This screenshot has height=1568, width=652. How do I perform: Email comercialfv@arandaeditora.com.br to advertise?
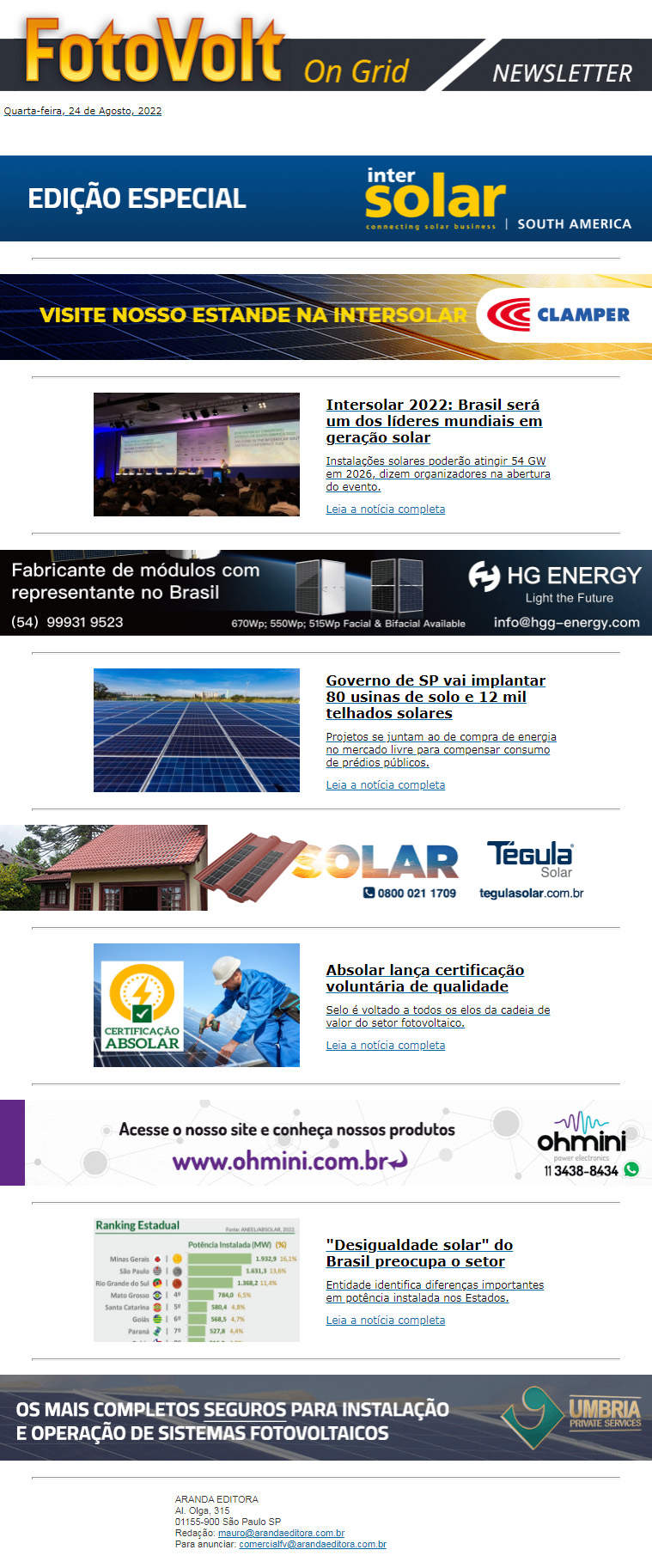coord(312,1544)
